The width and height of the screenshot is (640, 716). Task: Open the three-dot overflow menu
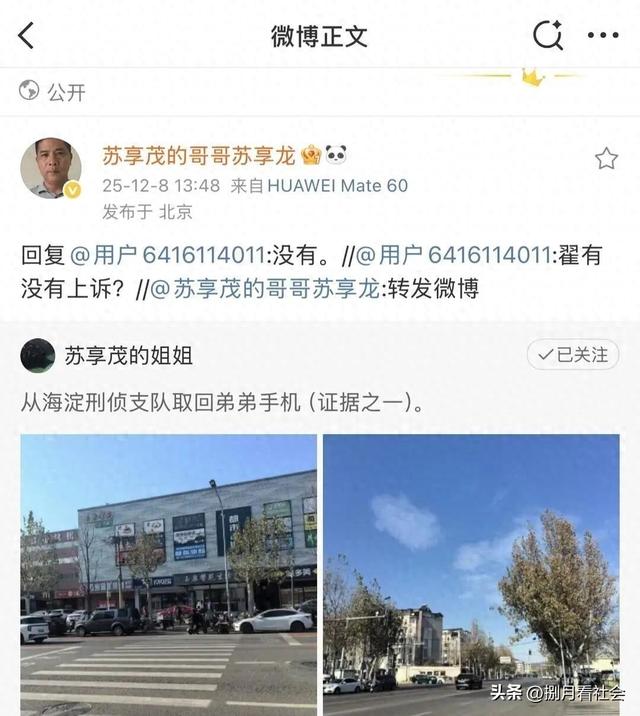[602, 36]
